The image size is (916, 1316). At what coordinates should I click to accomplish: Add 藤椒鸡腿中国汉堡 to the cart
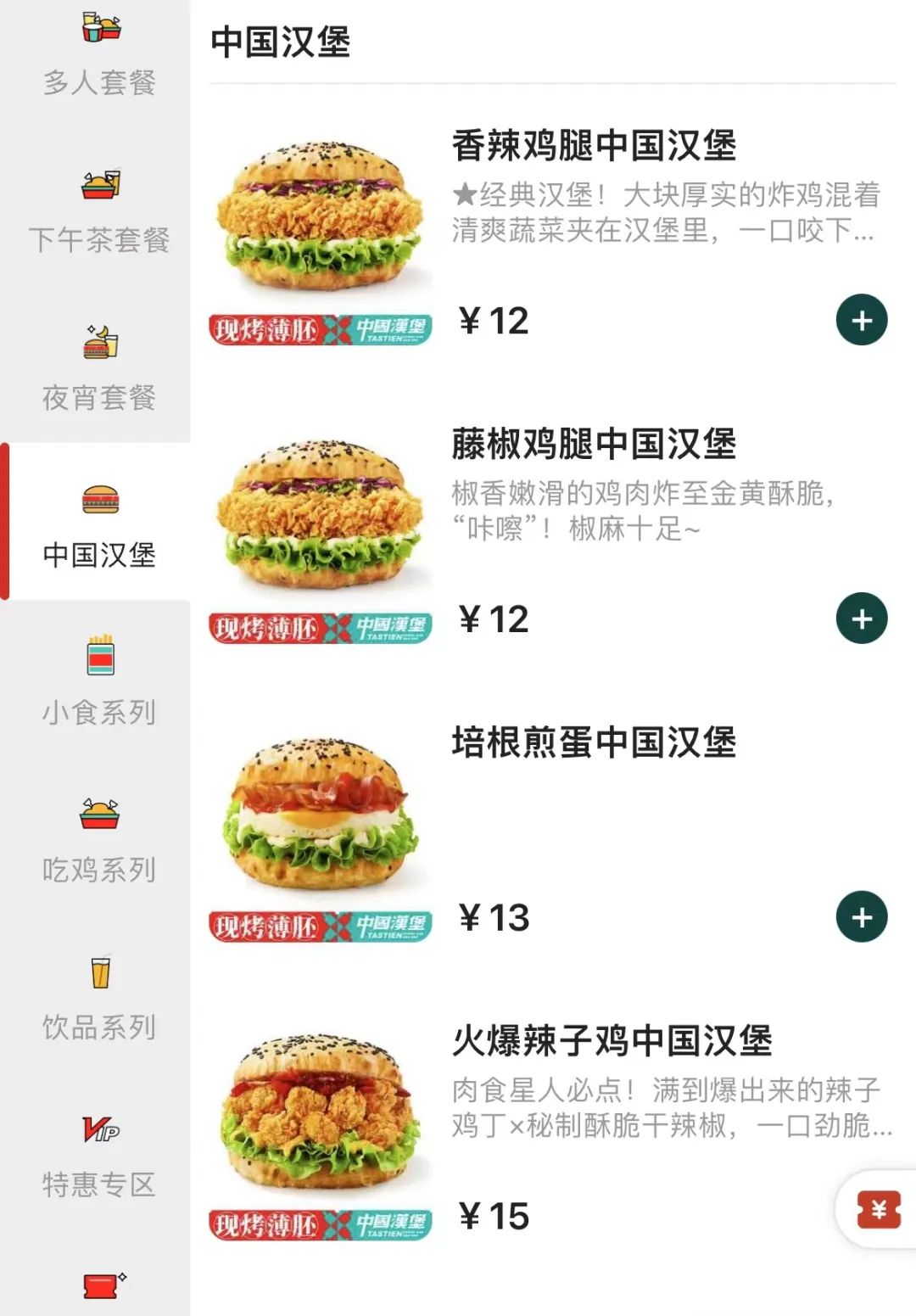[862, 619]
